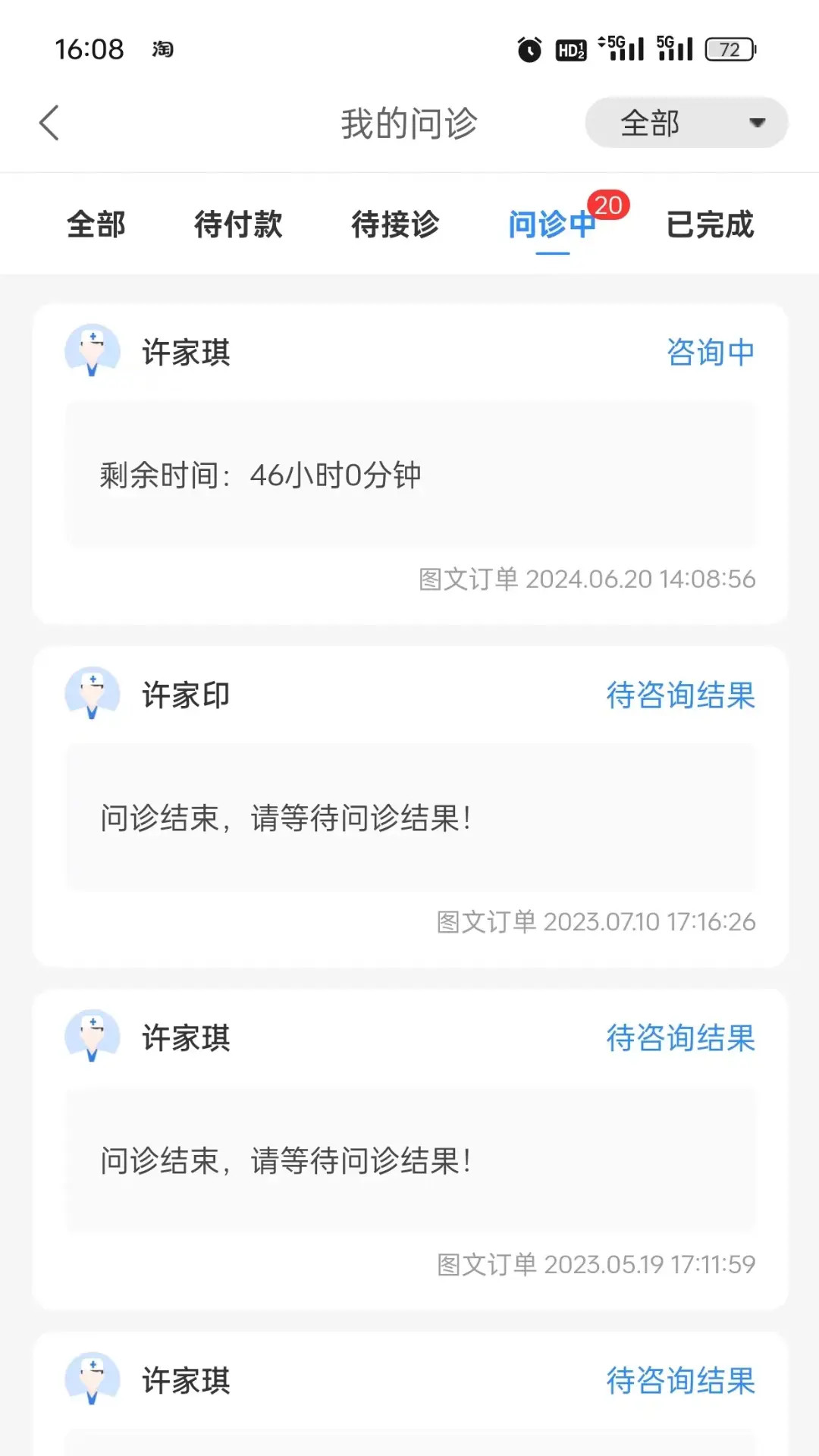Tap the bottom 许家琪 doctor avatar
The width and height of the screenshot is (819, 1456).
tap(93, 1382)
